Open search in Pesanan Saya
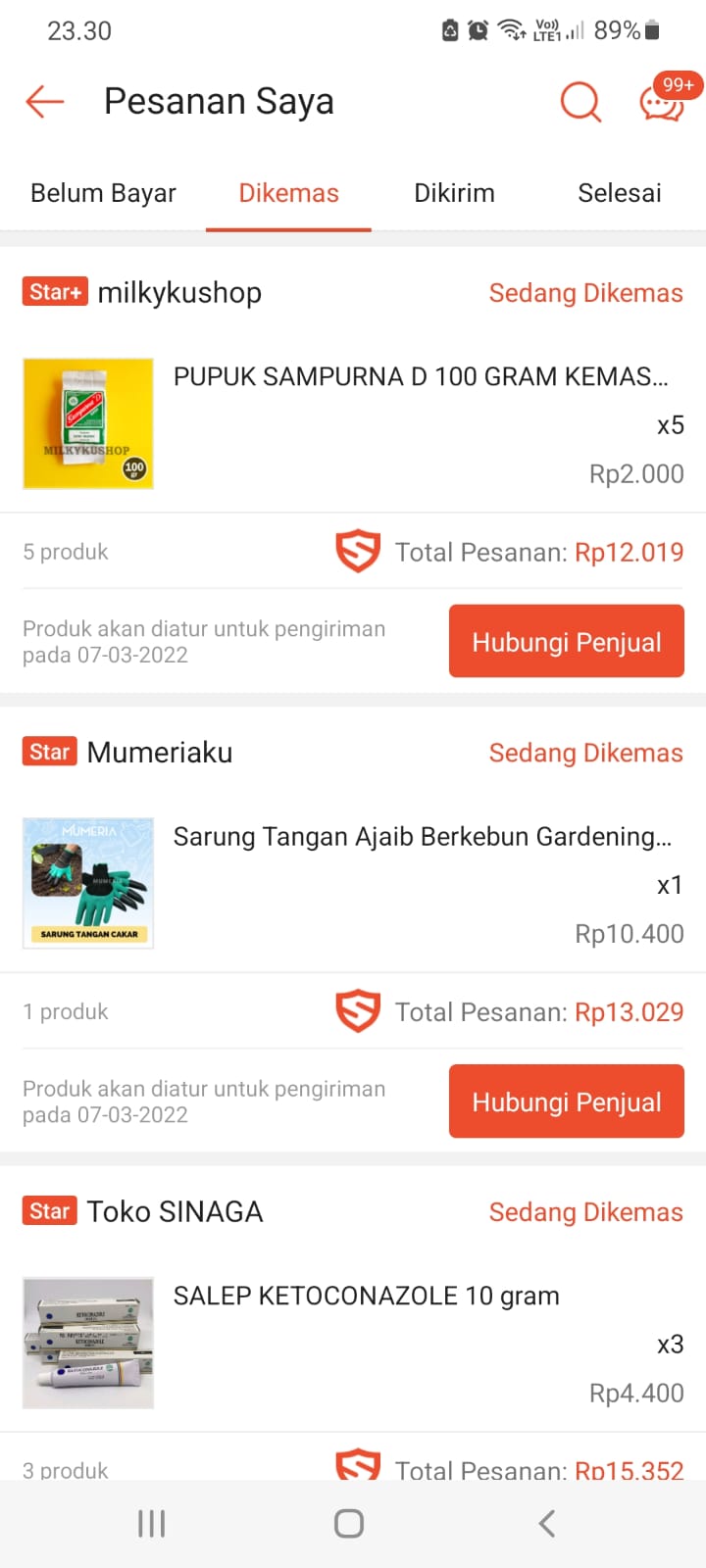 (580, 101)
